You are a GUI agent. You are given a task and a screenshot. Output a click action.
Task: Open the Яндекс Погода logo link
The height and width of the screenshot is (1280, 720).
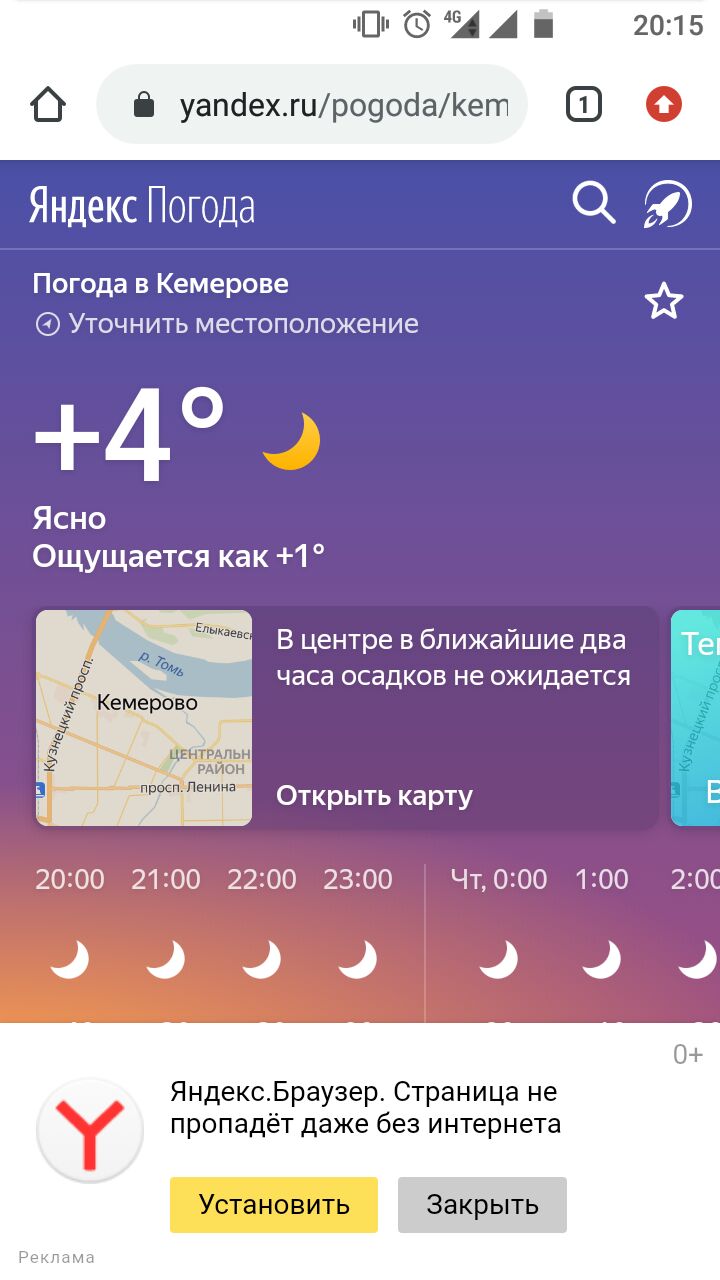pyautogui.click(x=142, y=205)
